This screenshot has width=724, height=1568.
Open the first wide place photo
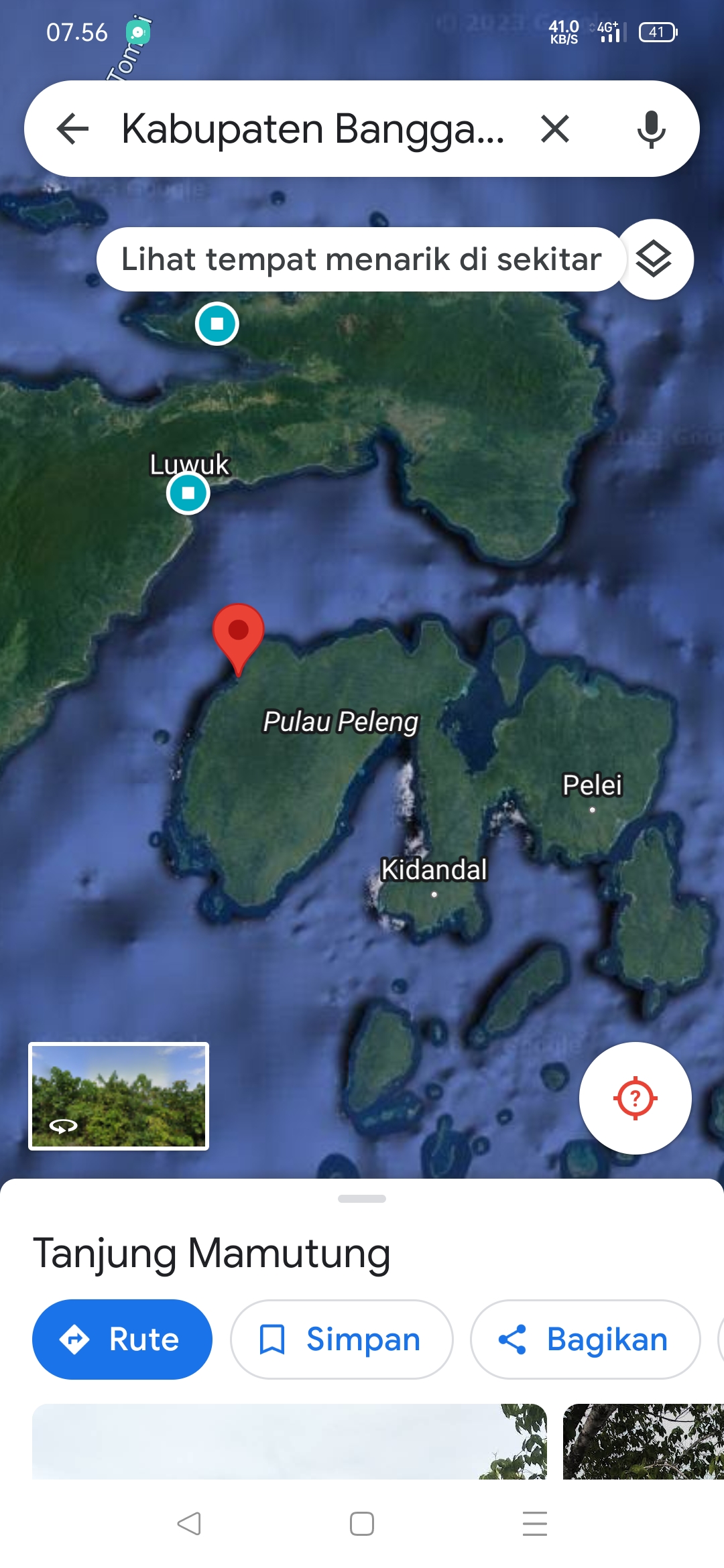click(290, 1441)
